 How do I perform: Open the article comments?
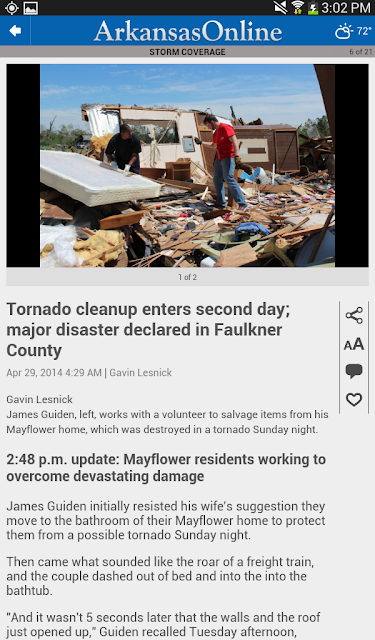(354, 371)
